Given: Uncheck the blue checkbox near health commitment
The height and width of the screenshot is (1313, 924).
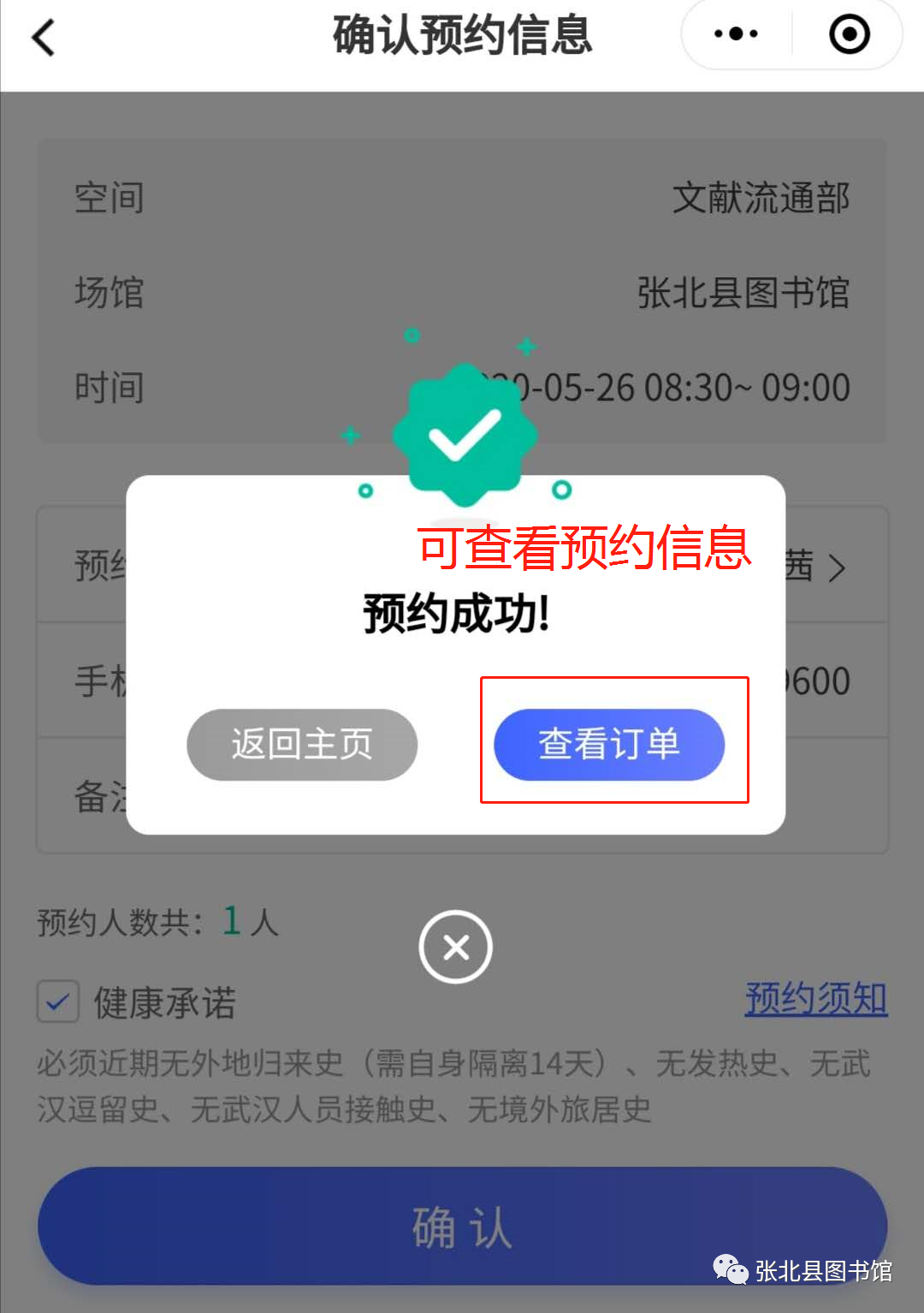Looking at the screenshot, I should click(56, 1001).
